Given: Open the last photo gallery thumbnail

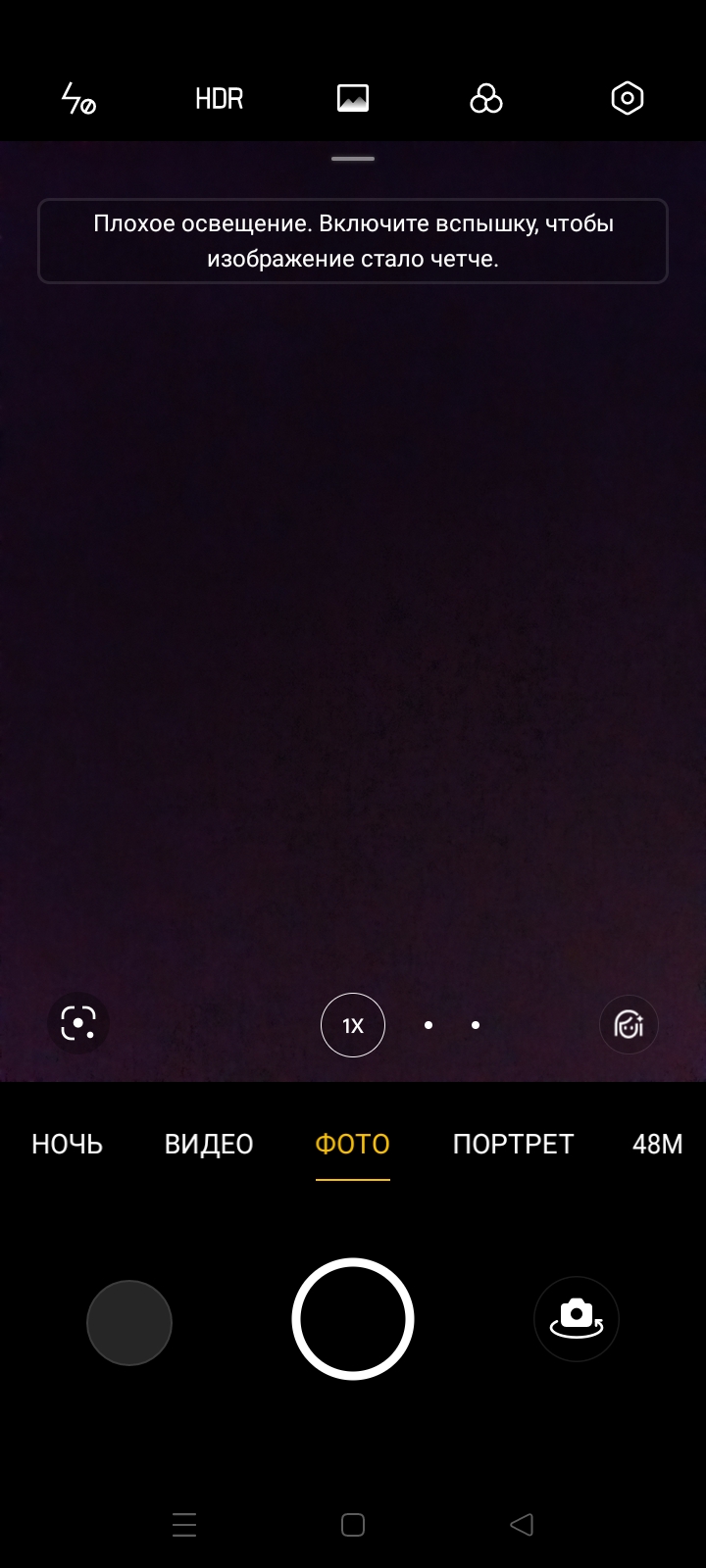Looking at the screenshot, I should 129,1322.
